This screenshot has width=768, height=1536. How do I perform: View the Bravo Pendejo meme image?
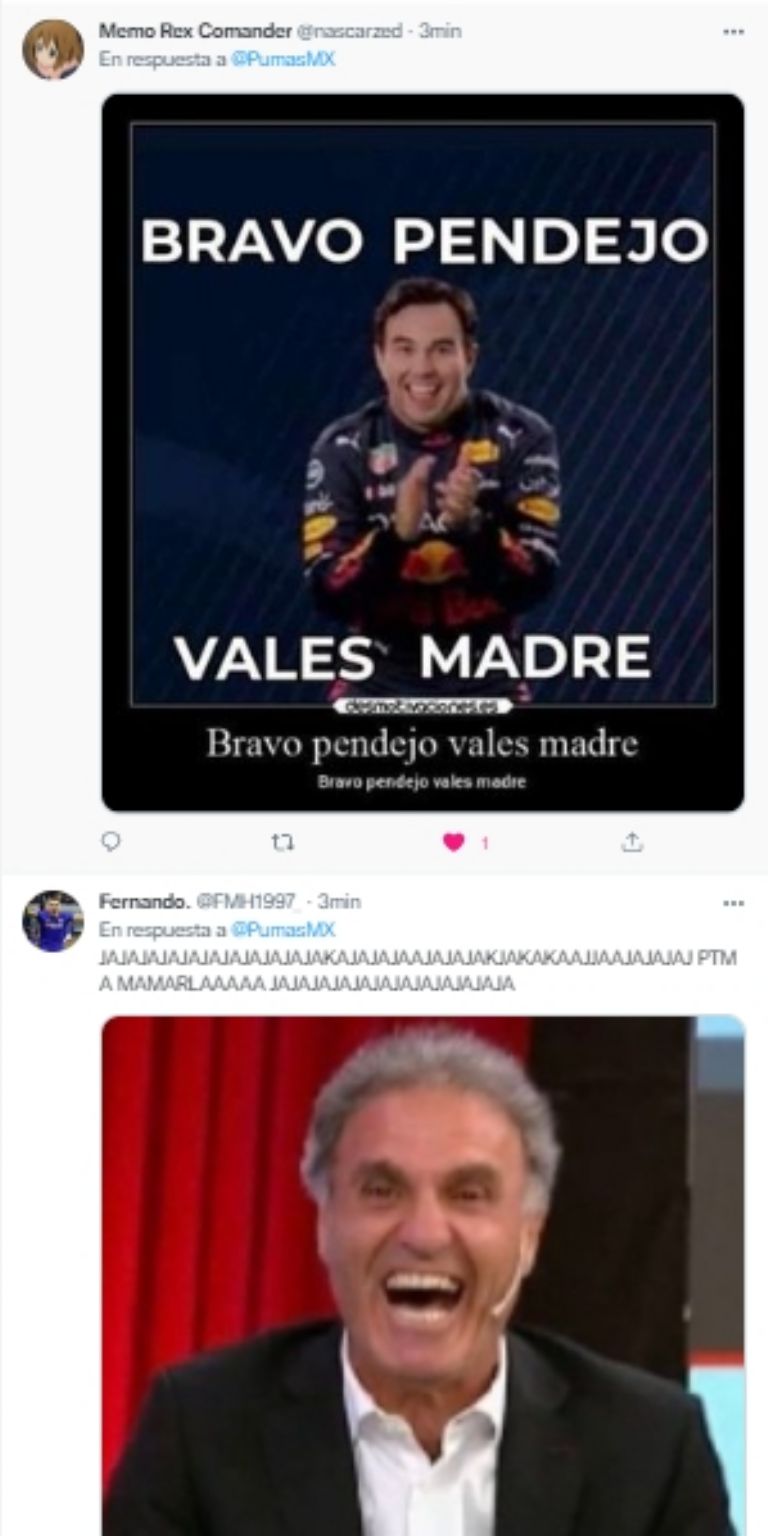click(x=422, y=452)
